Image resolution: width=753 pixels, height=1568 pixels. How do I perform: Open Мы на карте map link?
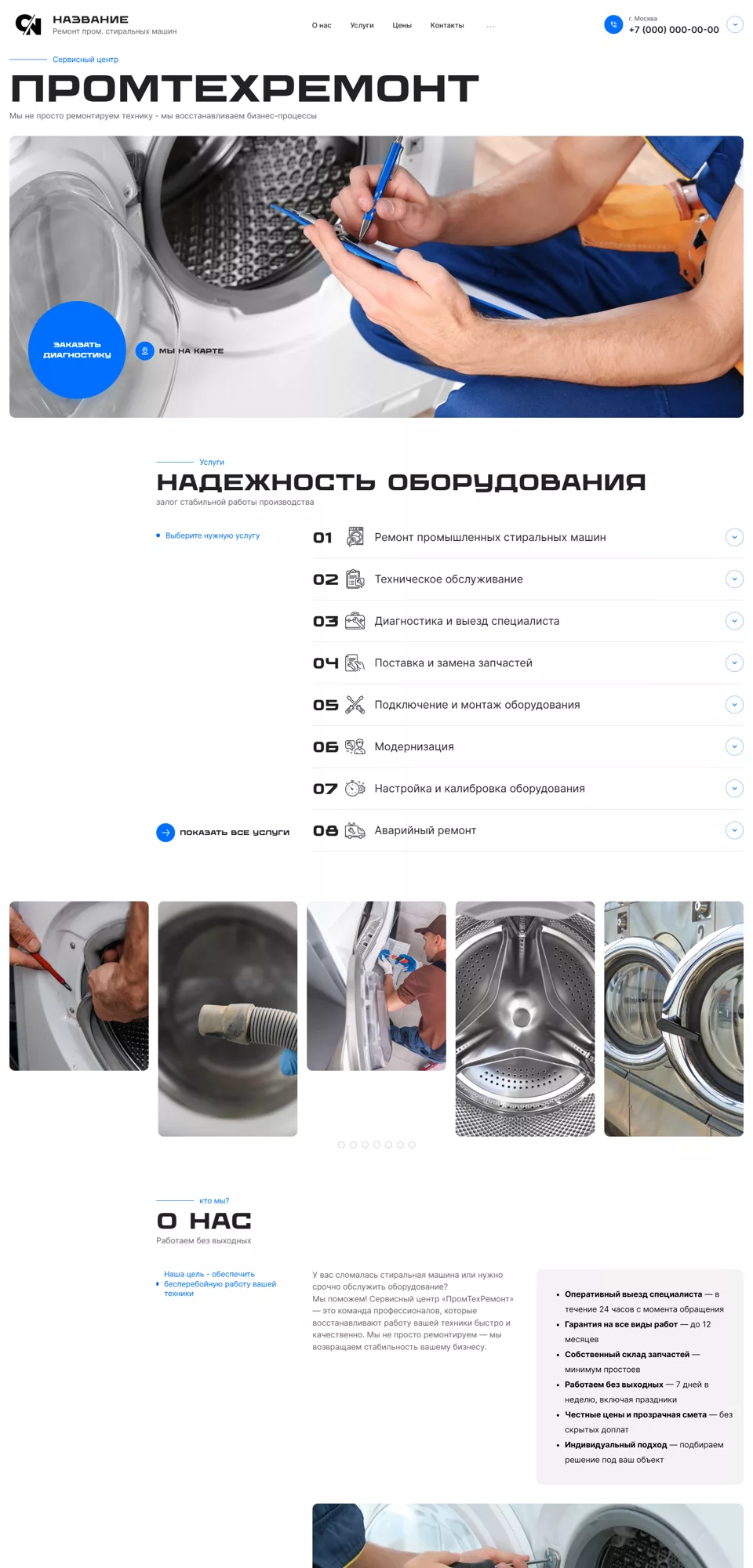pyautogui.click(x=180, y=350)
